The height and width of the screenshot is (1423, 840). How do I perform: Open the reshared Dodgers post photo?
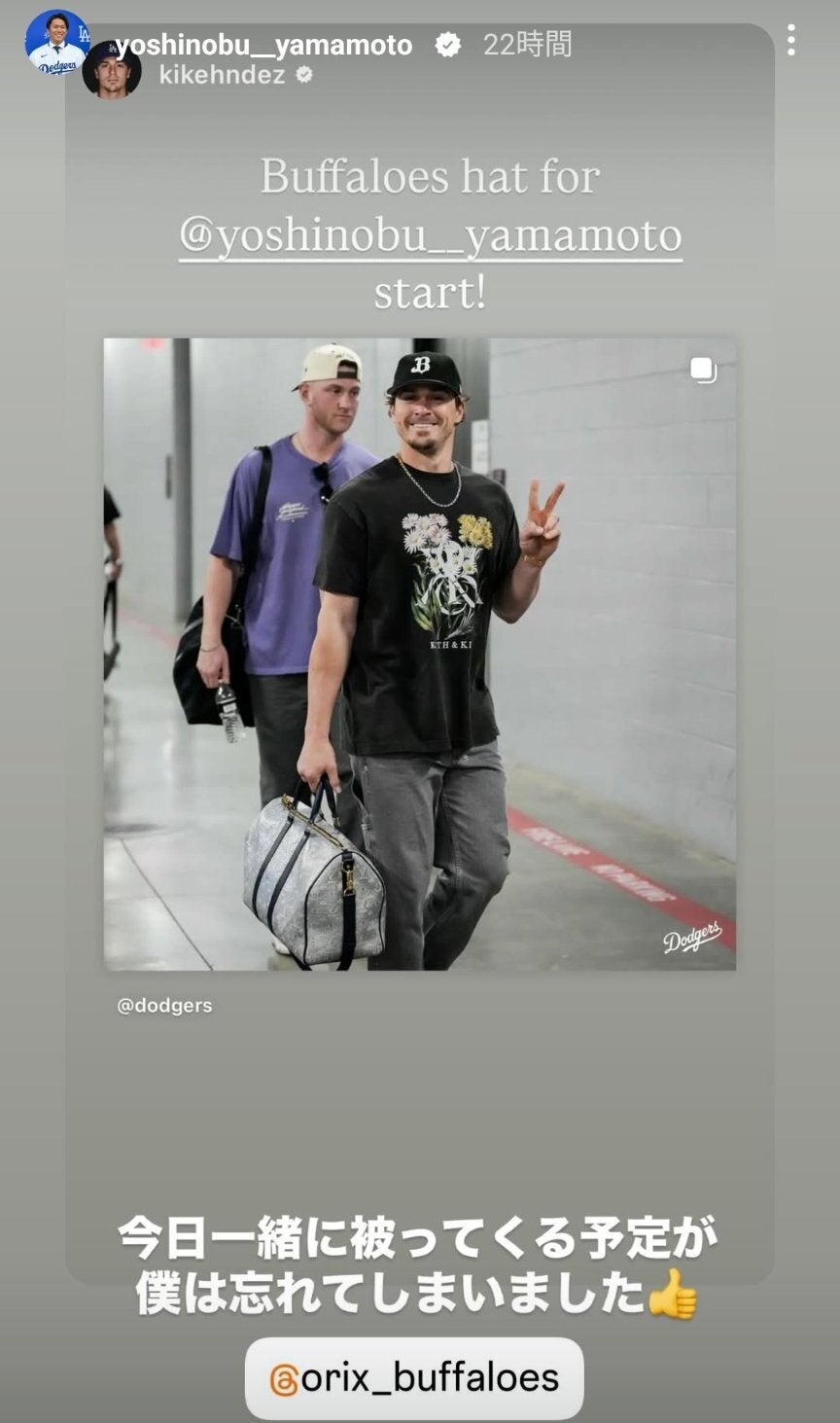click(x=419, y=654)
